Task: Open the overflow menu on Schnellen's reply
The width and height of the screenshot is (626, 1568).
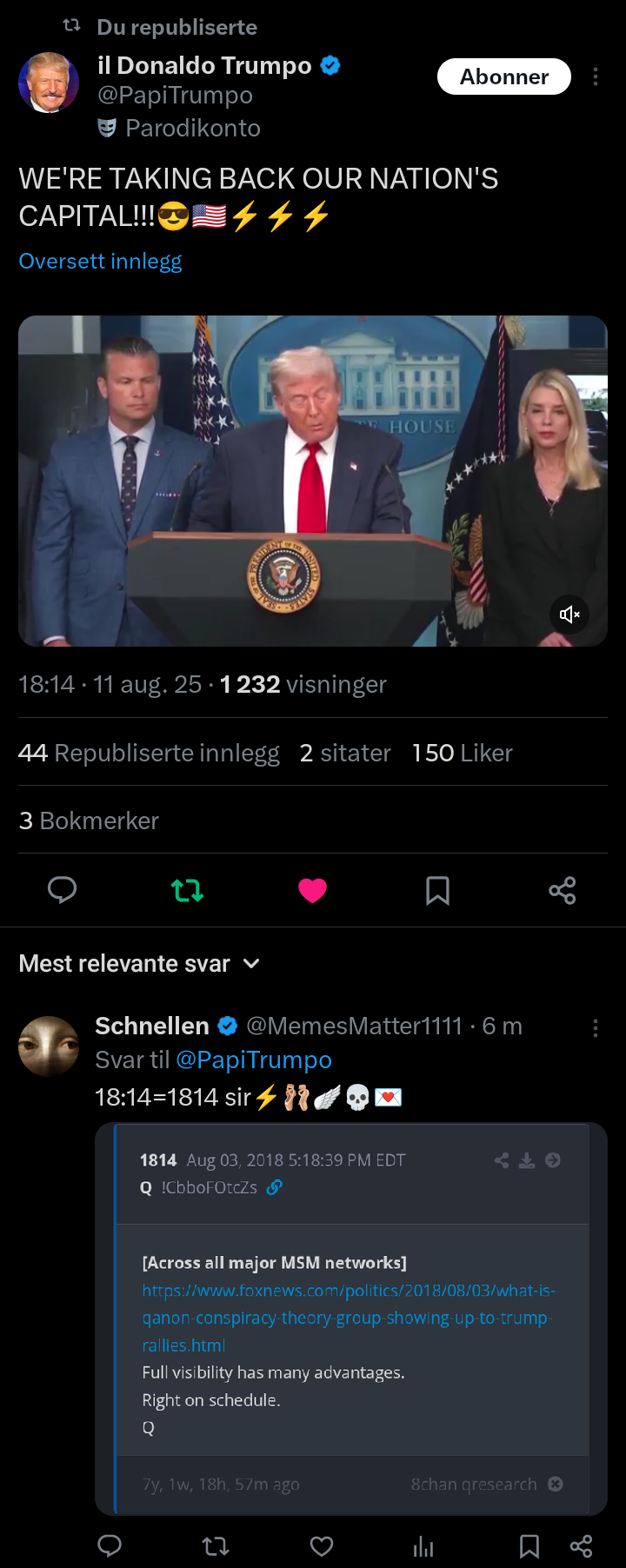Action: [x=596, y=1028]
